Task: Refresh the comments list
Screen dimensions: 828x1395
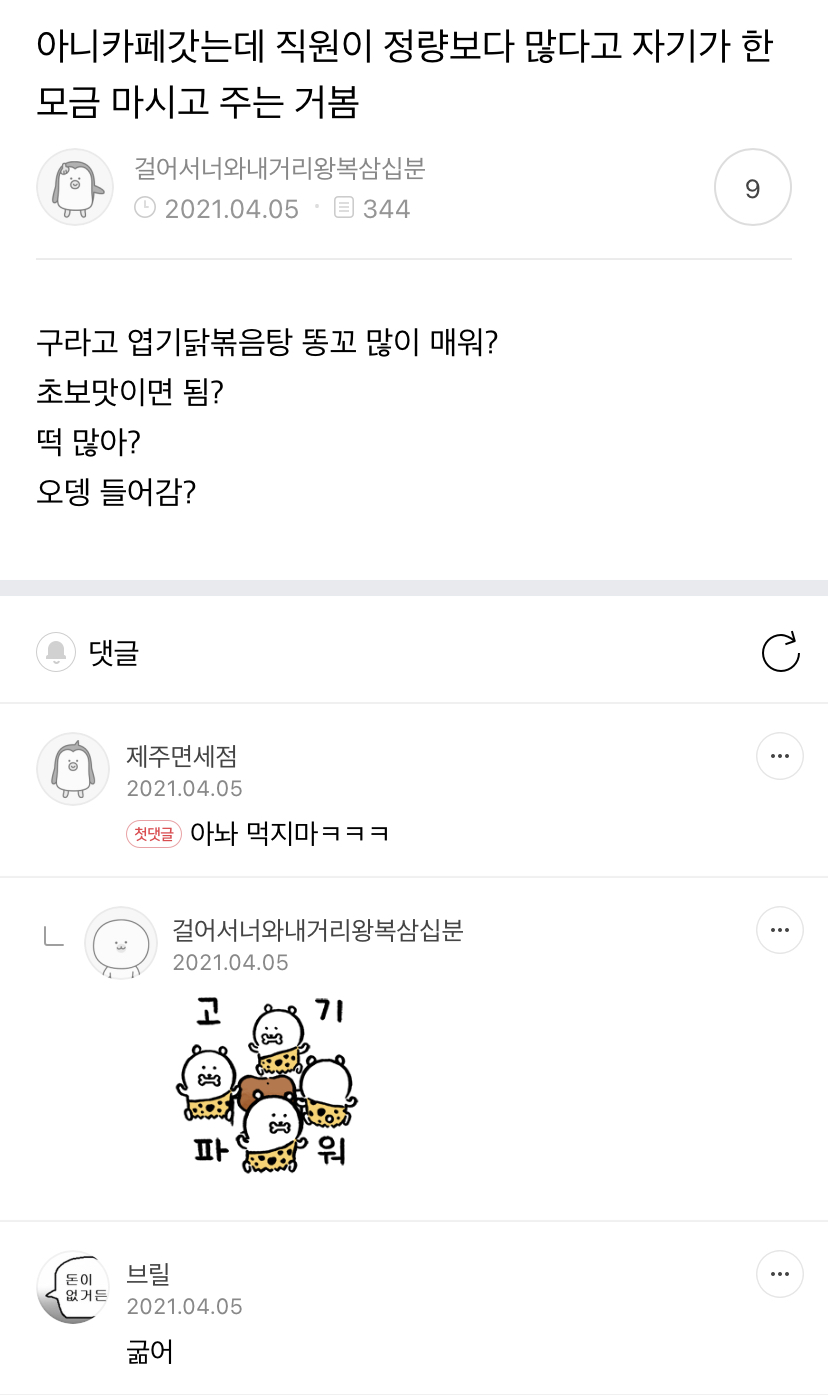Action: pos(780,652)
